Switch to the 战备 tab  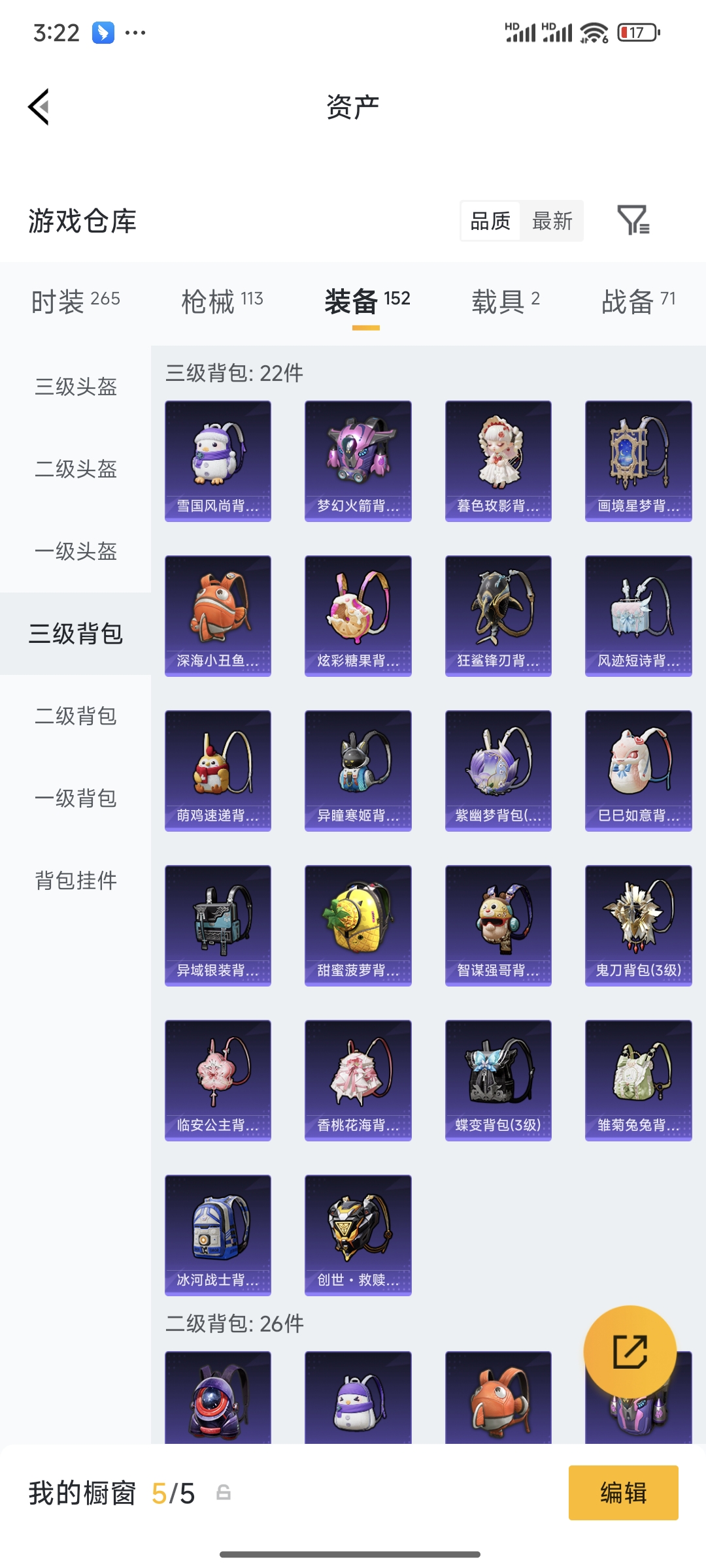(x=639, y=301)
